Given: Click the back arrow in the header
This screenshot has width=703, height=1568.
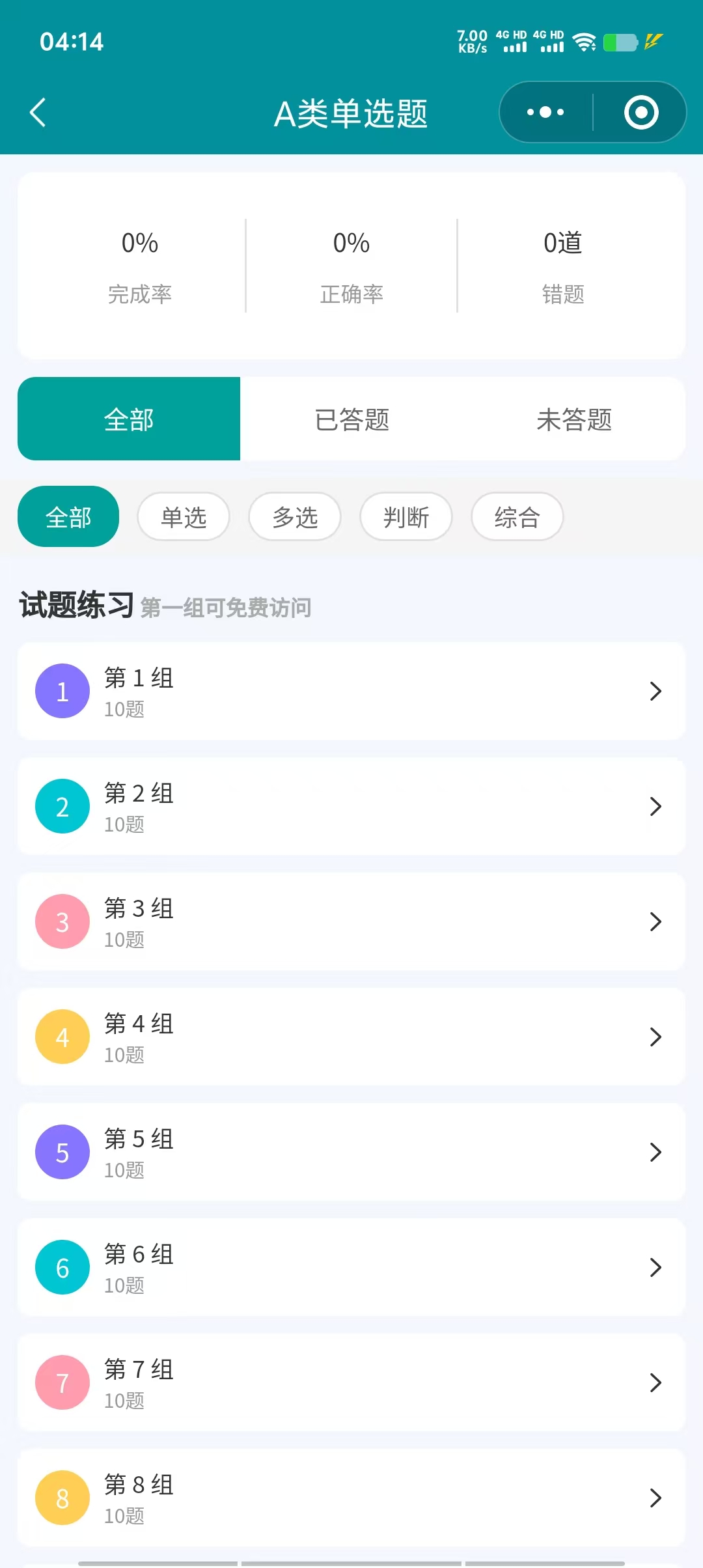Looking at the screenshot, I should click(x=37, y=111).
